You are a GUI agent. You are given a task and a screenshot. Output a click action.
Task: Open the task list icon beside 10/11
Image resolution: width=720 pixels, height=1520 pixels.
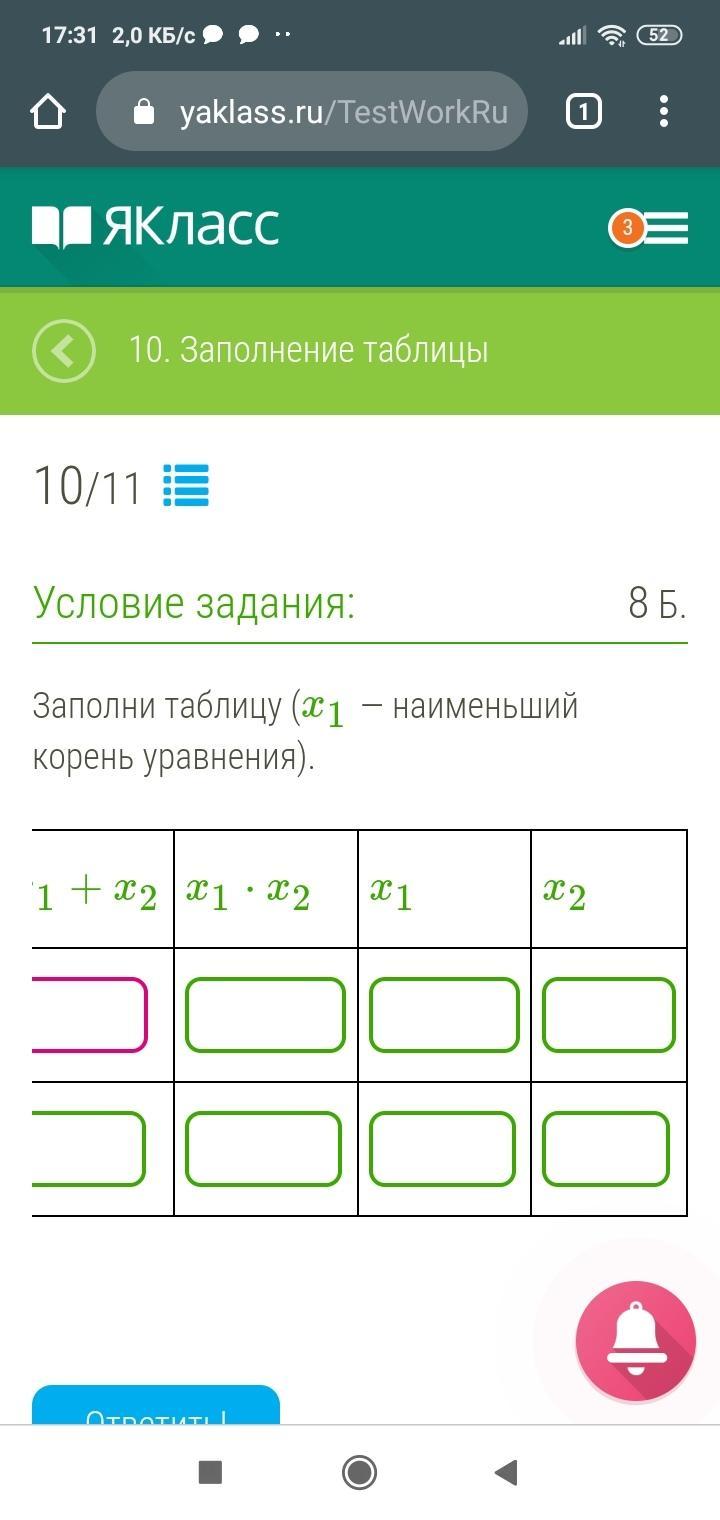pyautogui.click(x=186, y=486)
